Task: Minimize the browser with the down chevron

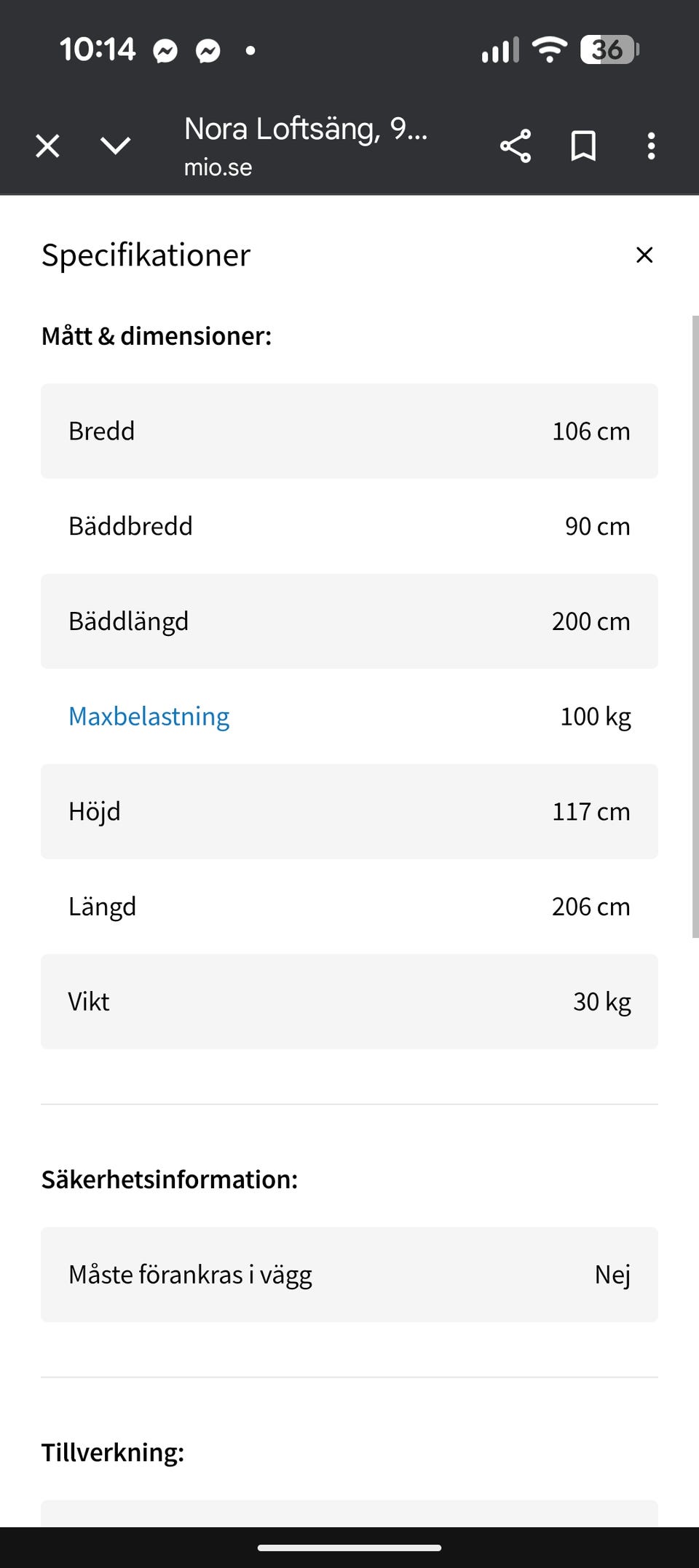Action: pyautogui.click(x=116, y=146)
